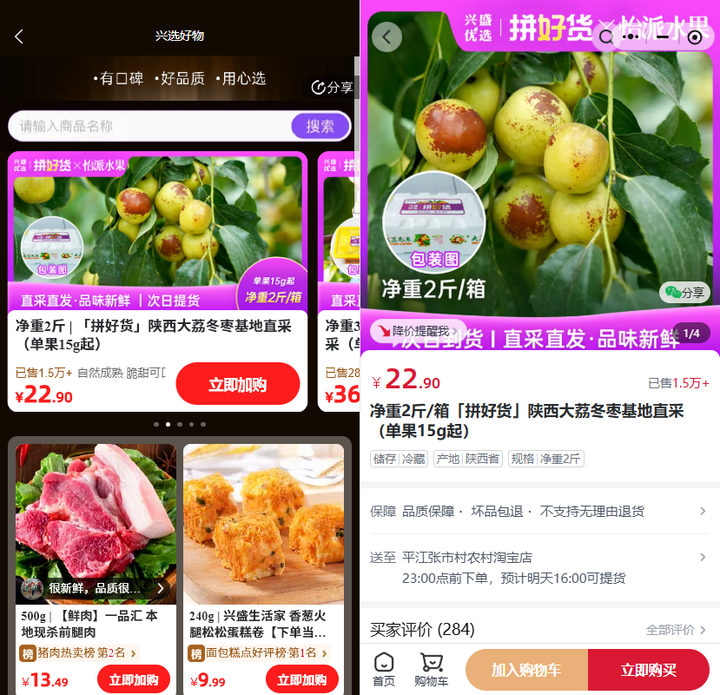Share the product via the WeChat 分享 icon

click(x=685, y=292)
